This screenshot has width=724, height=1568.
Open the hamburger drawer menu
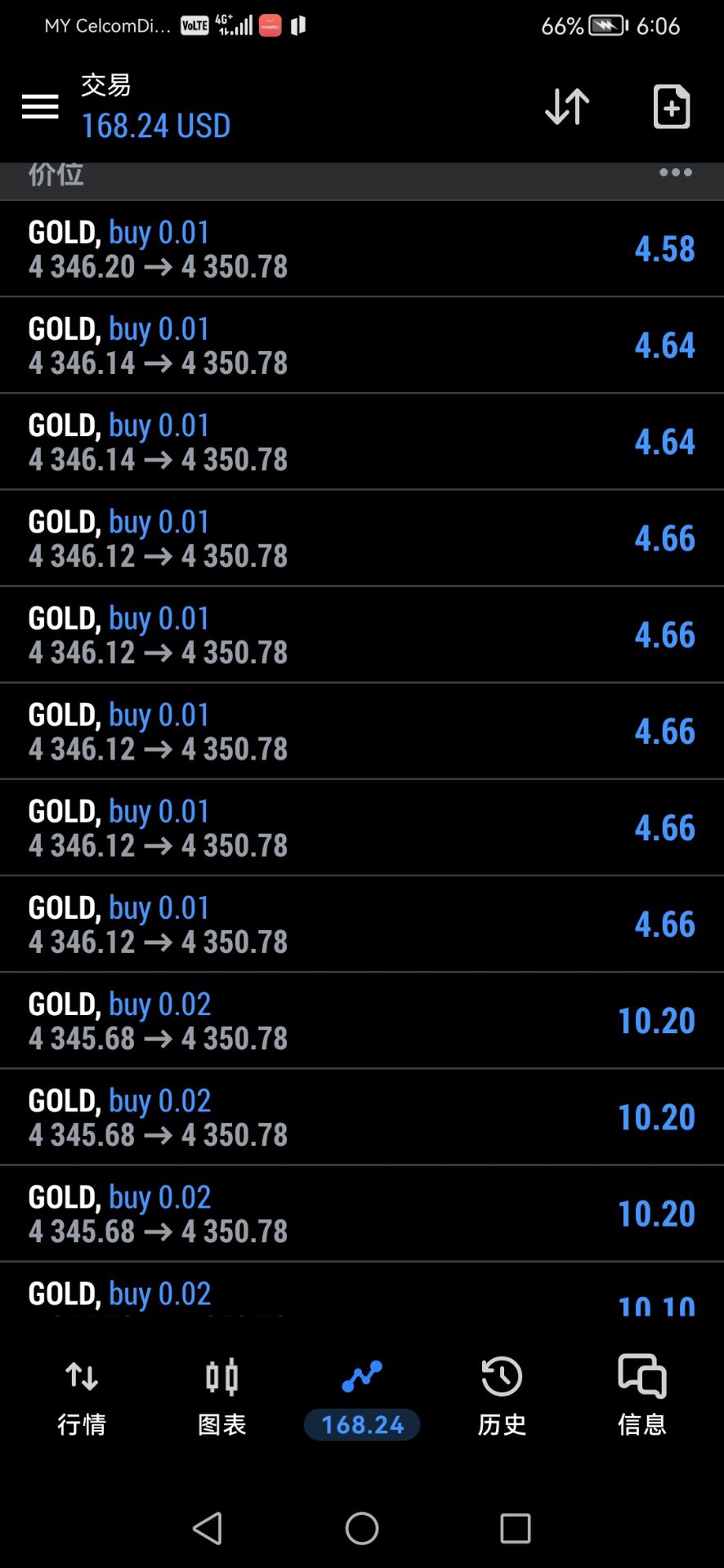pyautogui.click(x=40, y=106)
